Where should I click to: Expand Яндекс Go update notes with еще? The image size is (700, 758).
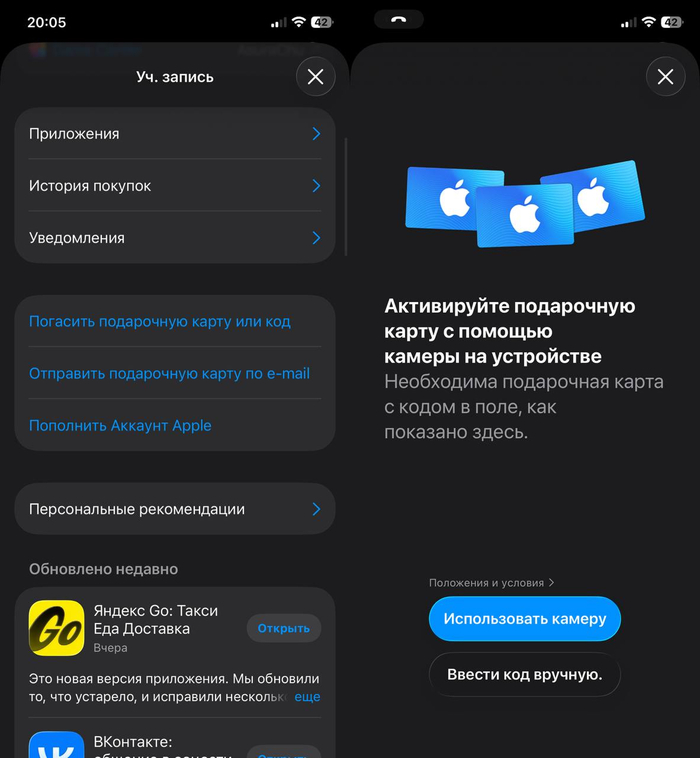308,696
